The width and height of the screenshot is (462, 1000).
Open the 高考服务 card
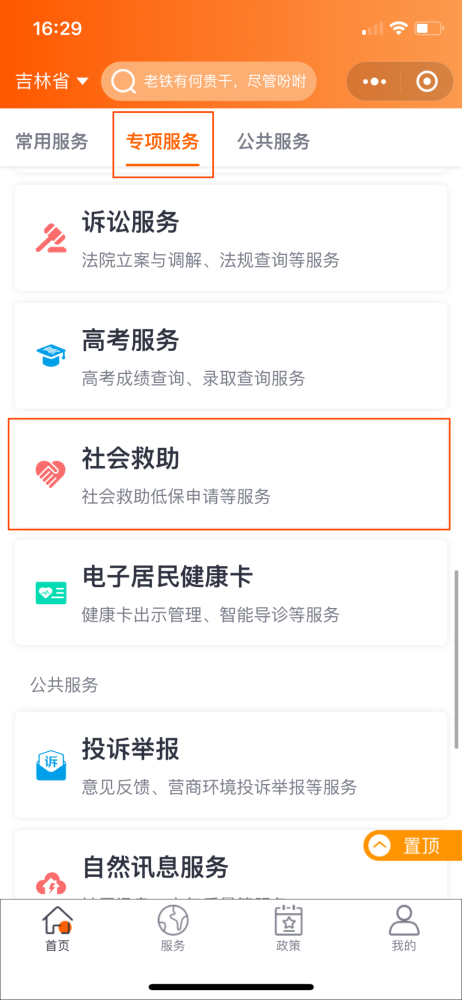(x=231, y=356)
